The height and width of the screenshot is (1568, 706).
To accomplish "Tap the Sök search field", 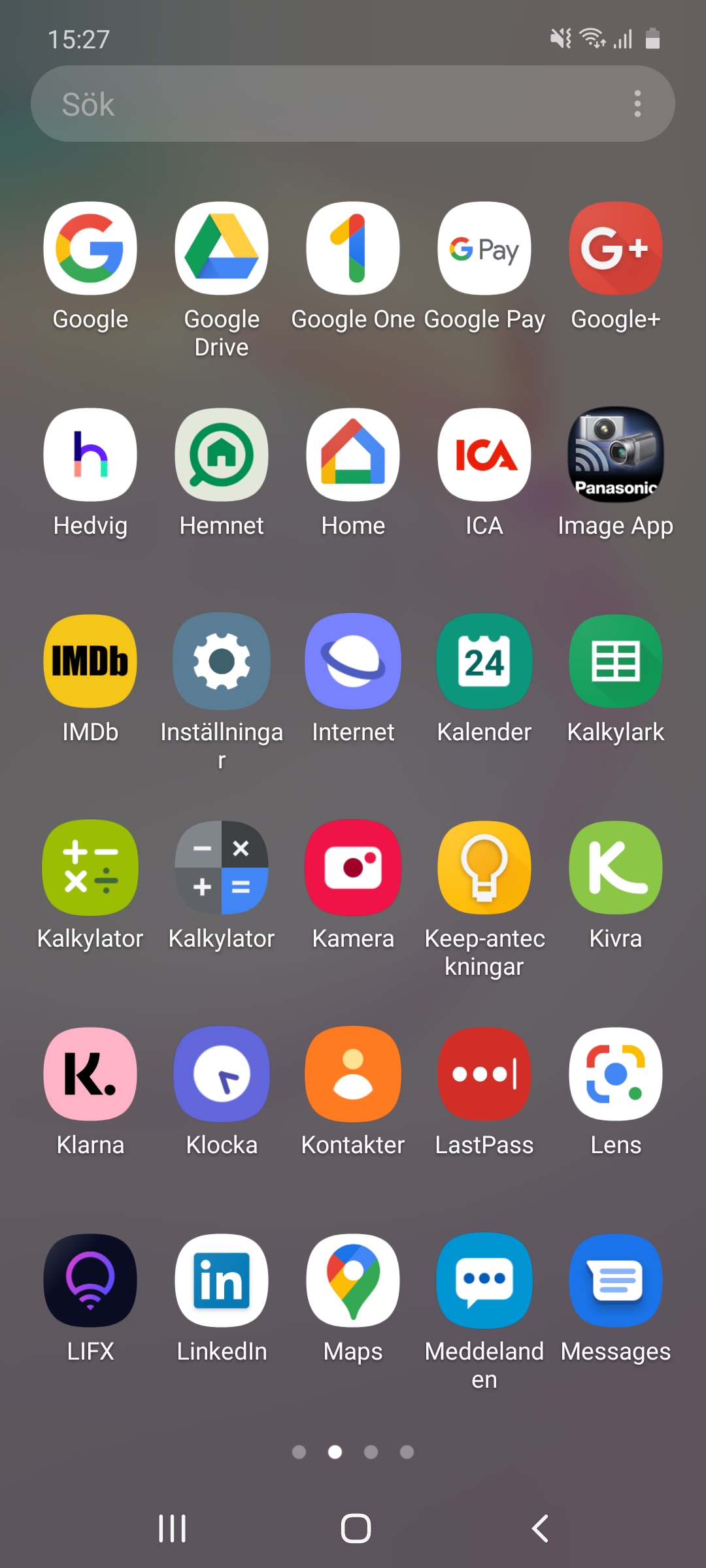I will (x=314, y=104).
